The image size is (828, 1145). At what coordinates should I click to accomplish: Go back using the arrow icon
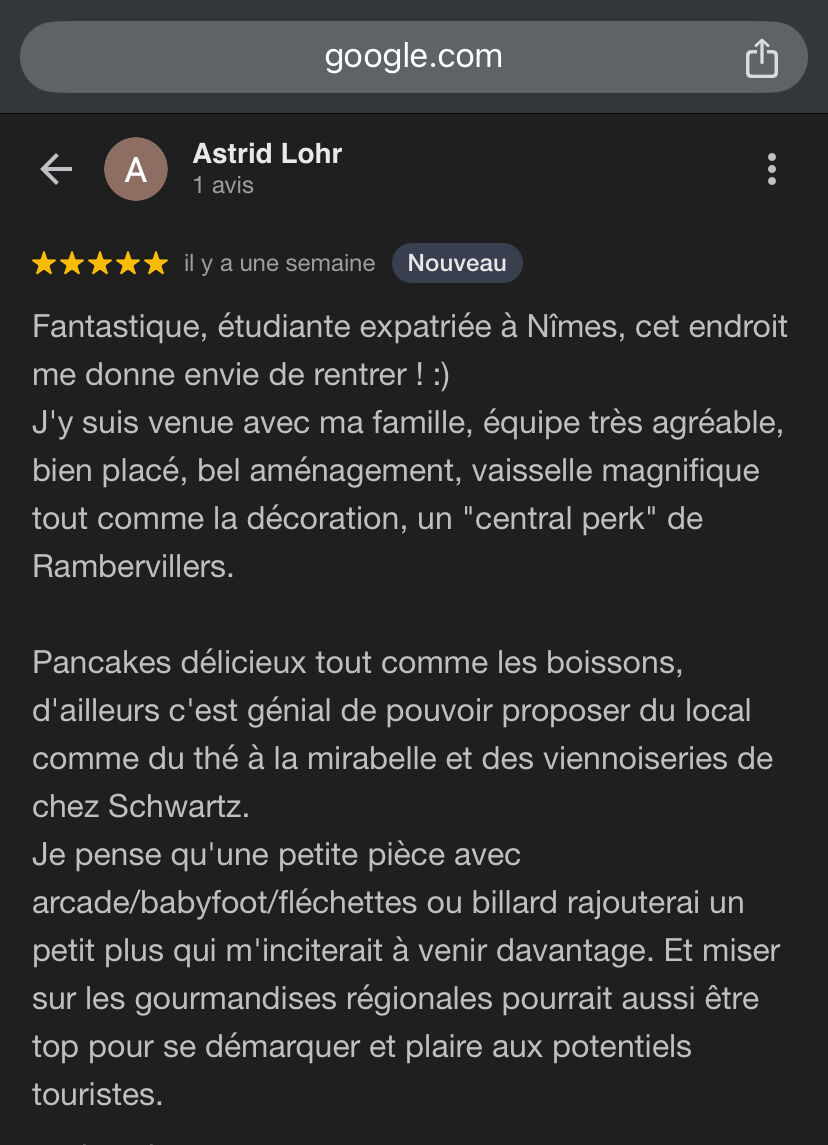coord(56,169)
